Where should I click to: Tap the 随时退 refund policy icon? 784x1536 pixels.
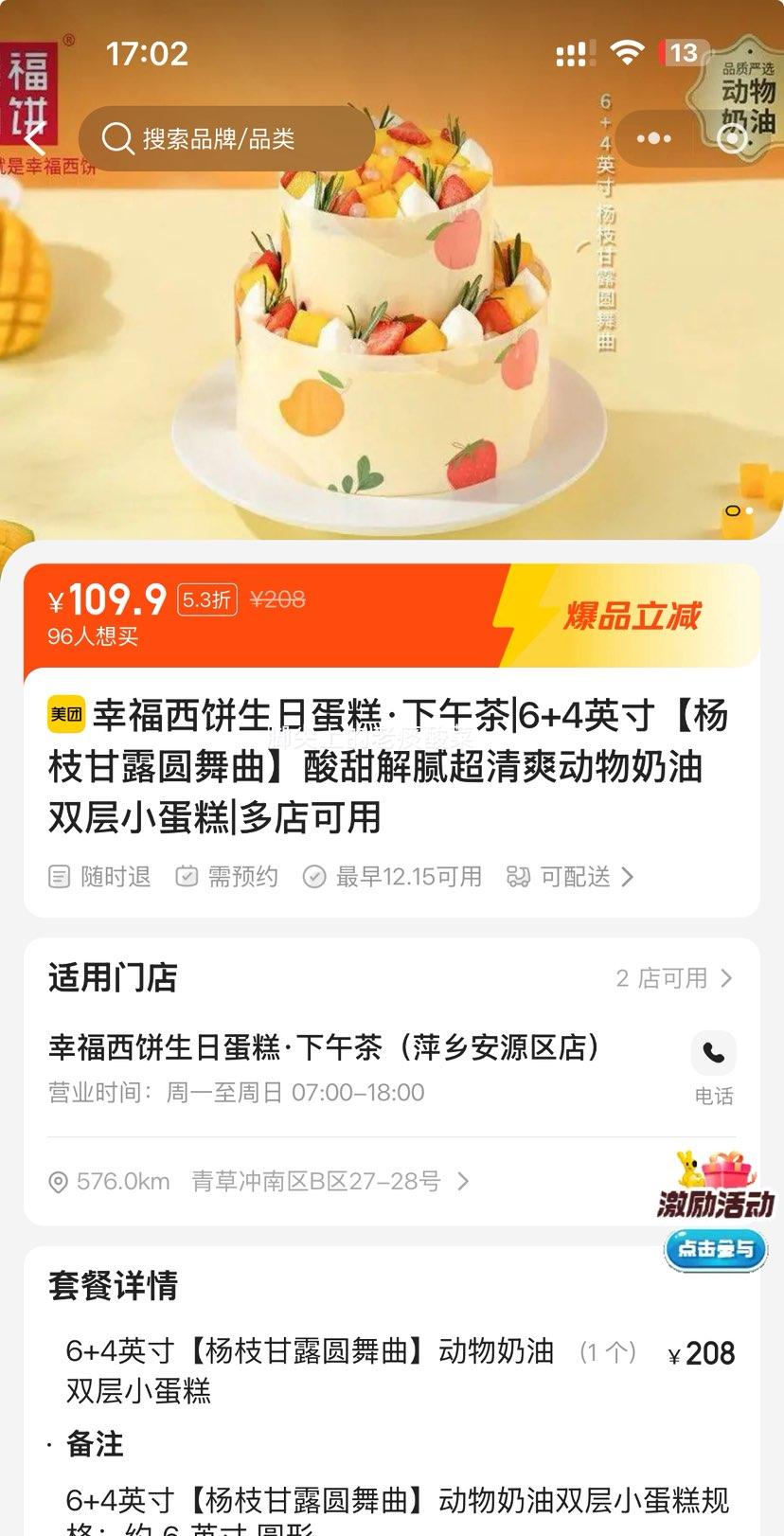[x=60, y=877]
